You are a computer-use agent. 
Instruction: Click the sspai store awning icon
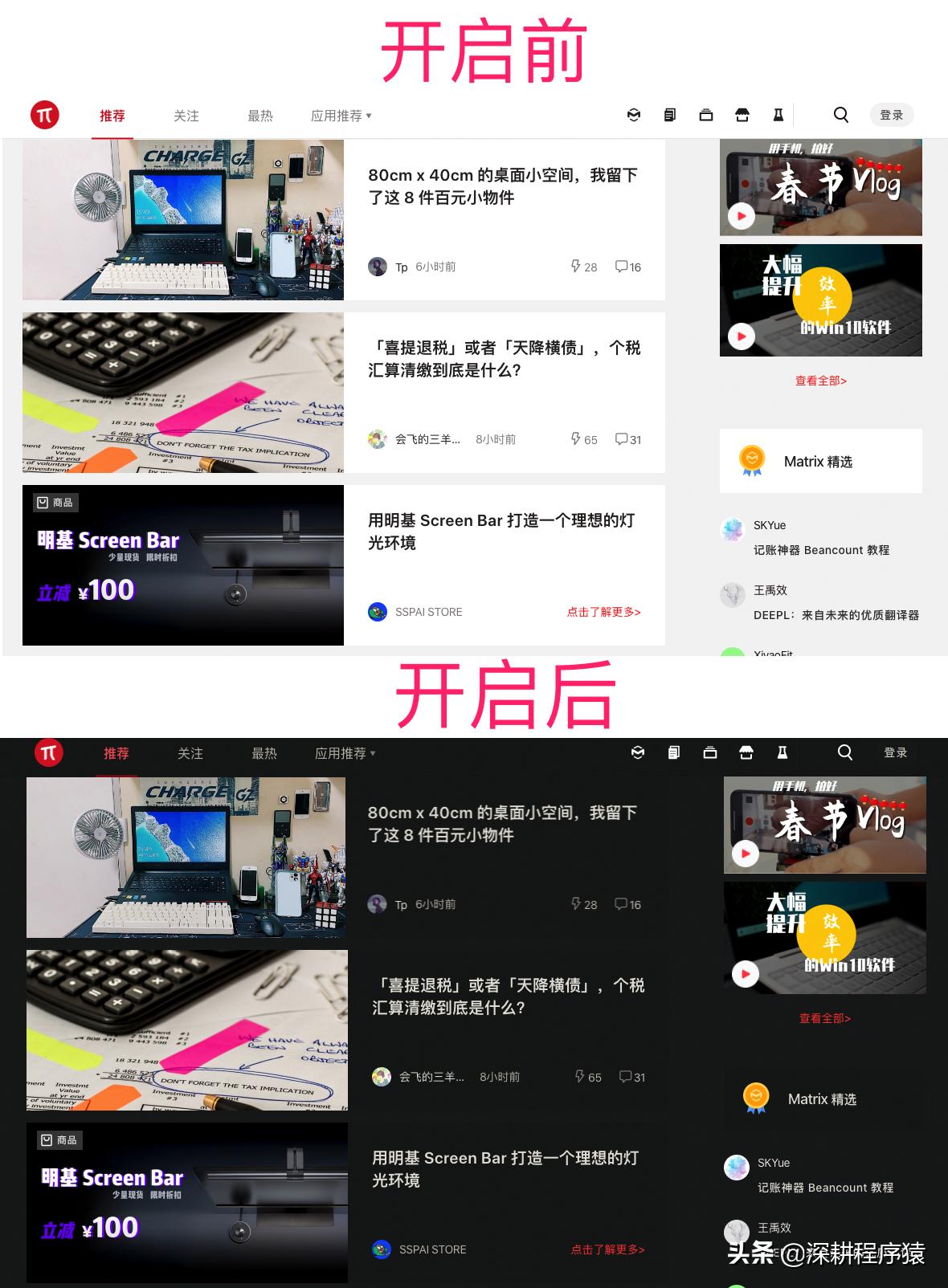click(742, 115)
